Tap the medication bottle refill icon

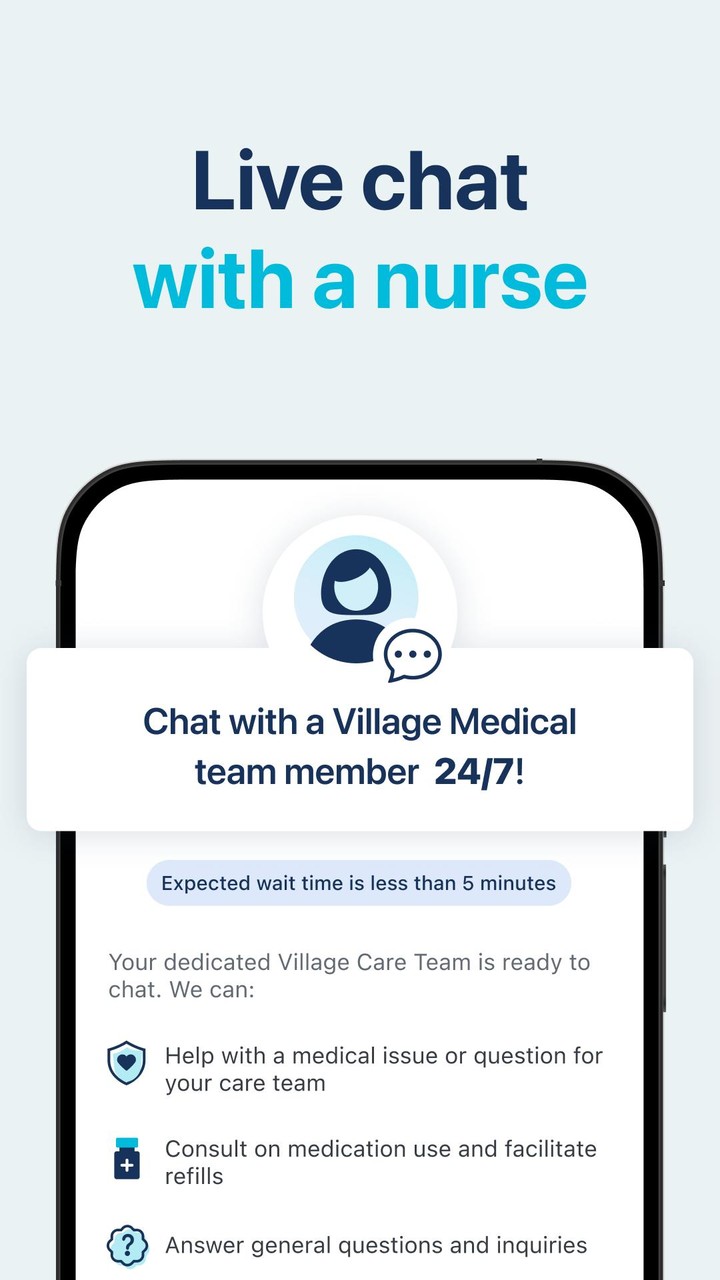pos(126,1159)
